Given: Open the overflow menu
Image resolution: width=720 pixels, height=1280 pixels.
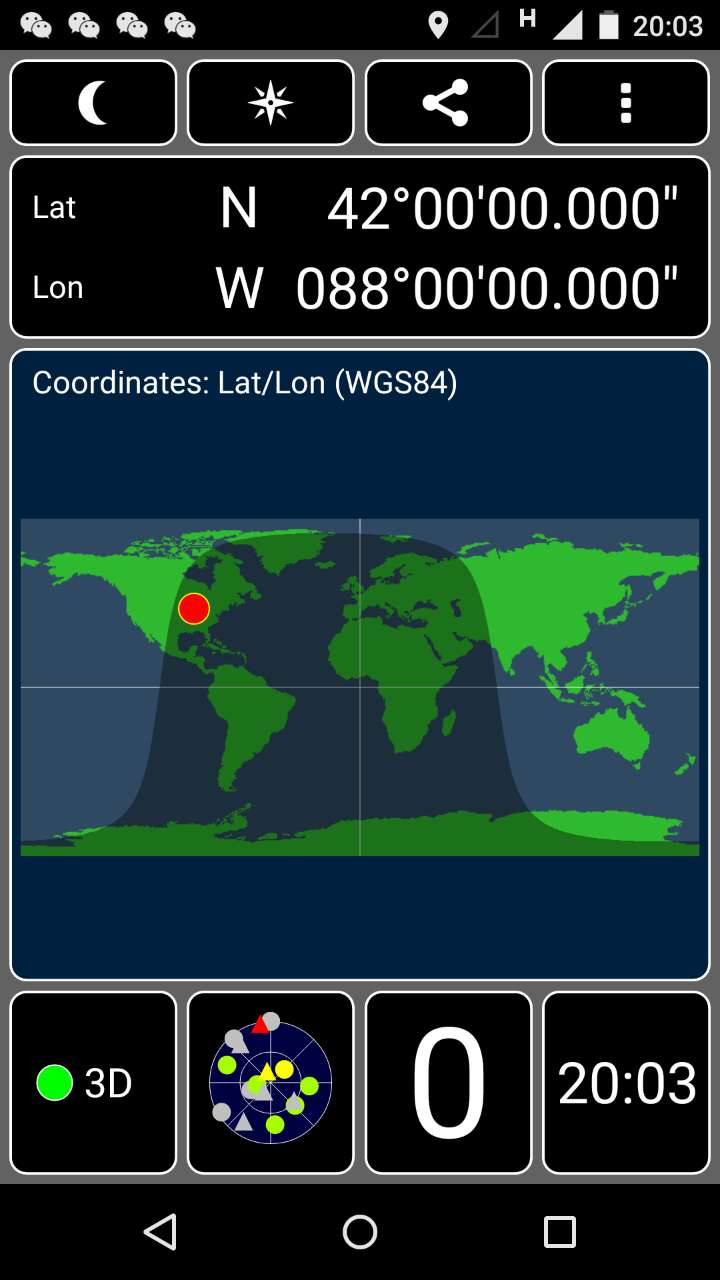Looking at the screenshot, I should coord(626,103).
